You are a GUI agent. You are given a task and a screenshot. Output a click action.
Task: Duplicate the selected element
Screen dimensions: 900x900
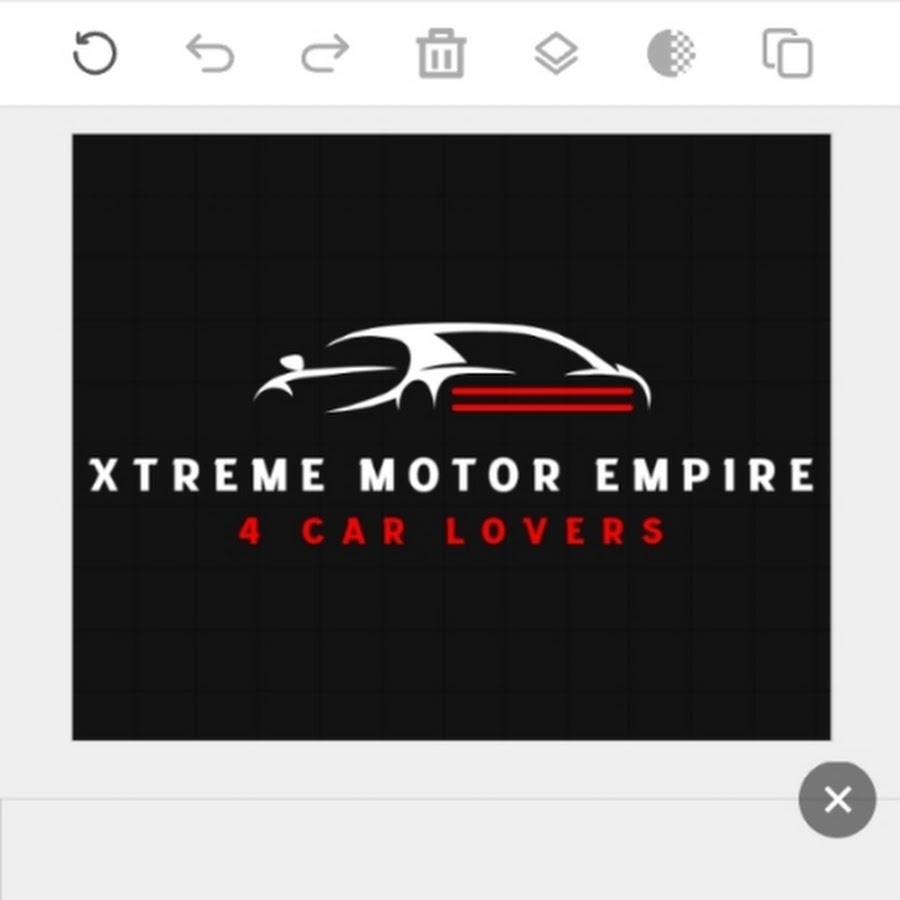click(x=787, y=53)
